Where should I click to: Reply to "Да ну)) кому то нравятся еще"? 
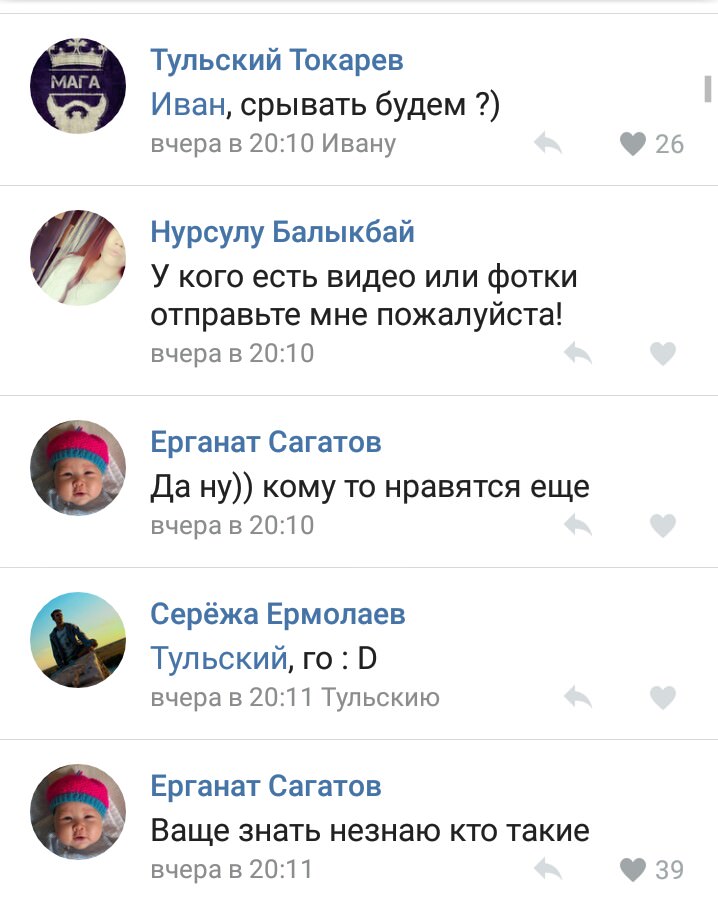coord(578,525)
